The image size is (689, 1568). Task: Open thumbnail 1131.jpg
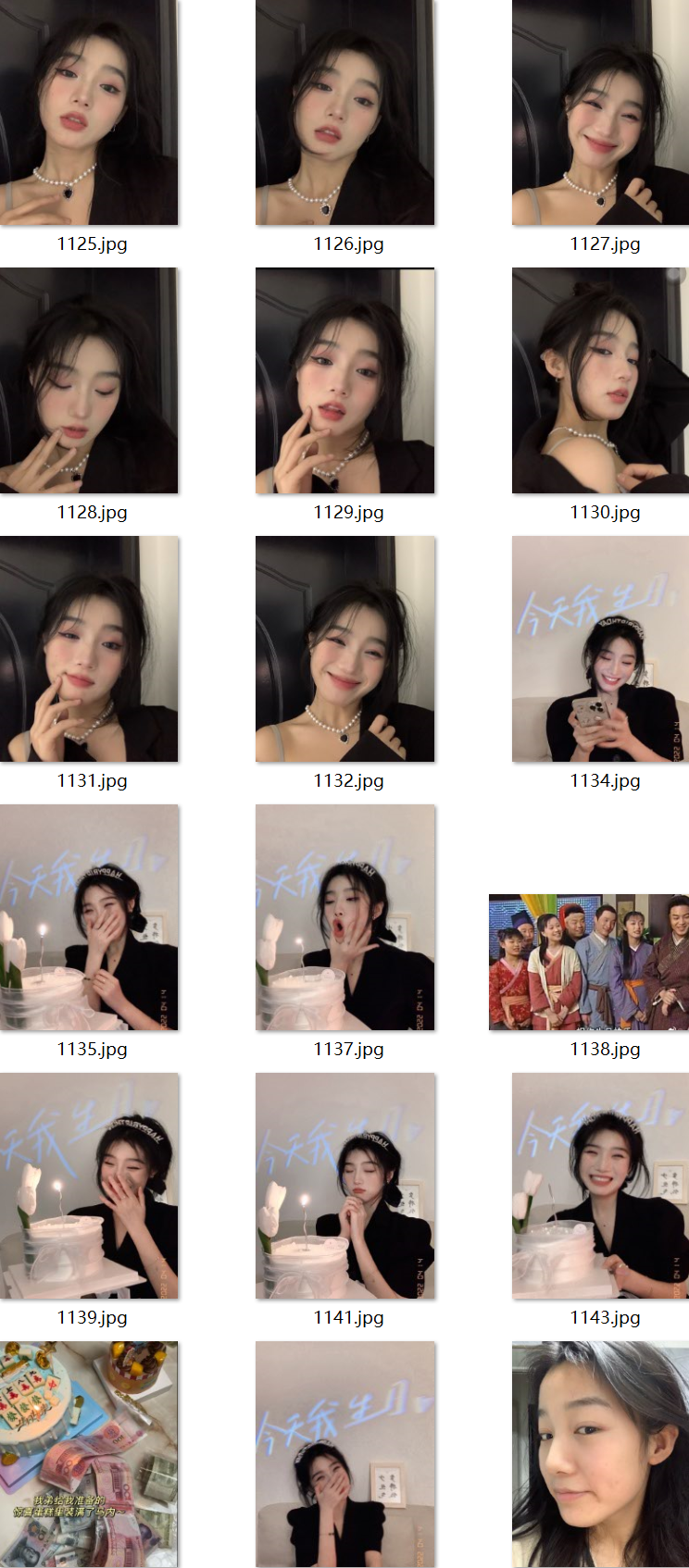click(x=89, y=649)
